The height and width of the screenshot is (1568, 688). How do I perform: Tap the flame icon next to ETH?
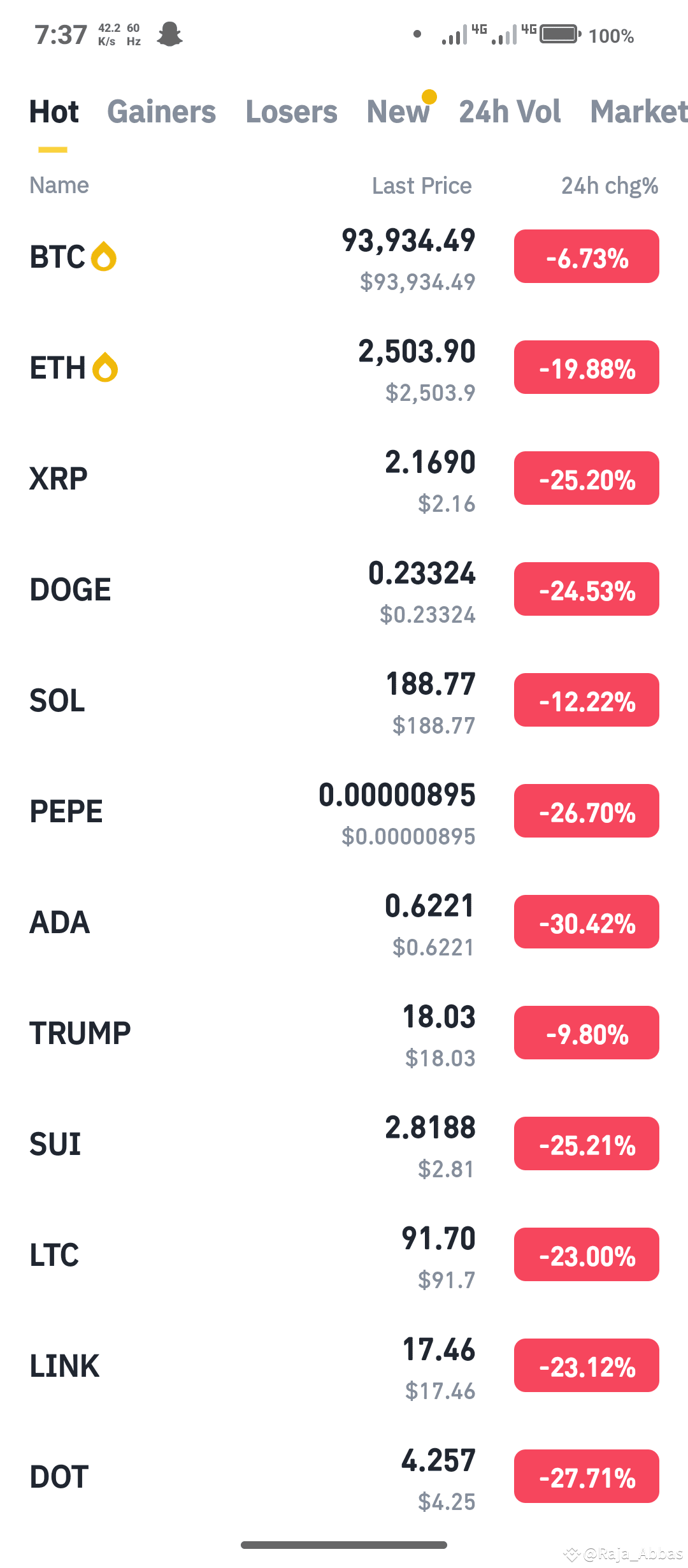tap(106, 367)
